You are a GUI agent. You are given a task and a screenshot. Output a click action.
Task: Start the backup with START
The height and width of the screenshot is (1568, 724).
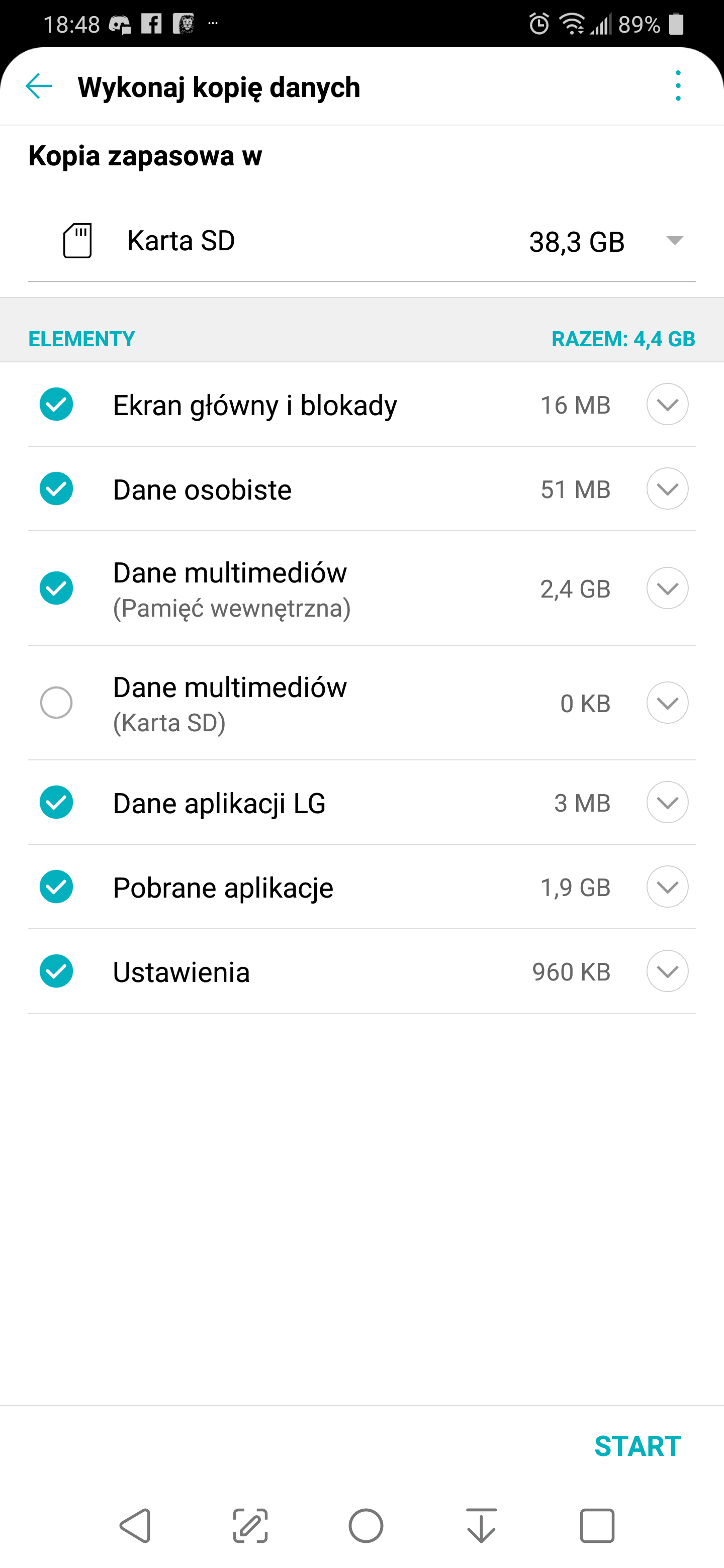tap(638, 1446)
